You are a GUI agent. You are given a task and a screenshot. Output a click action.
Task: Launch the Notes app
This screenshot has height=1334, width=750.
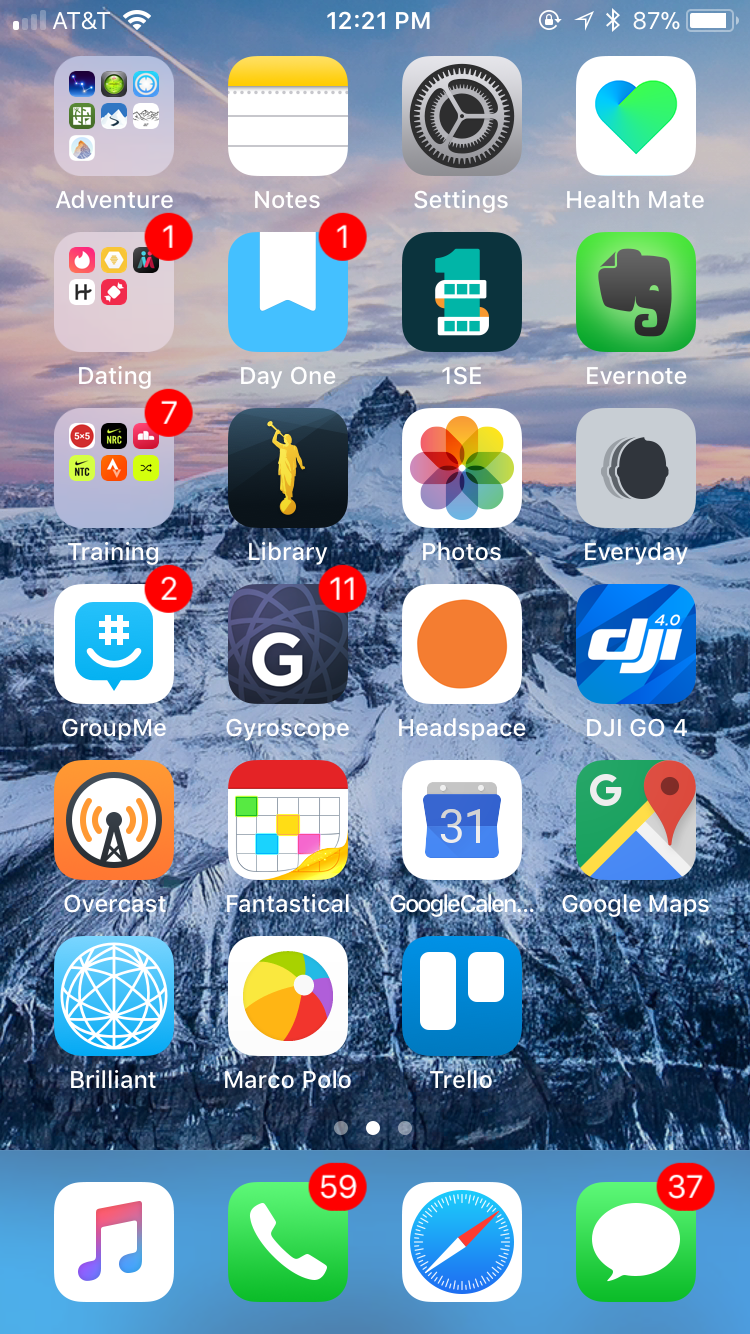pyautogui.click(x=288, y=116)
